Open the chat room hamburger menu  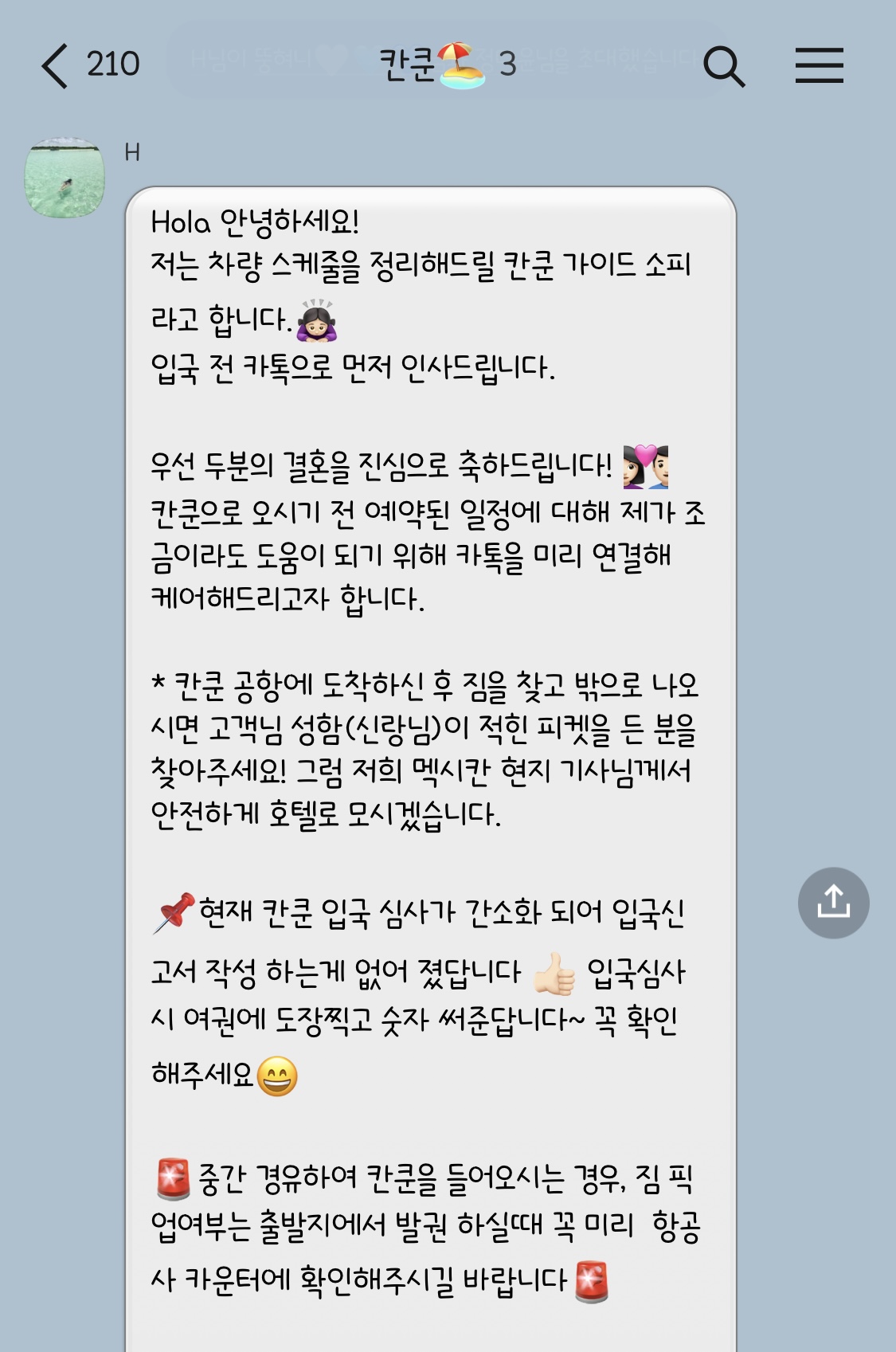tap(819, 65)
